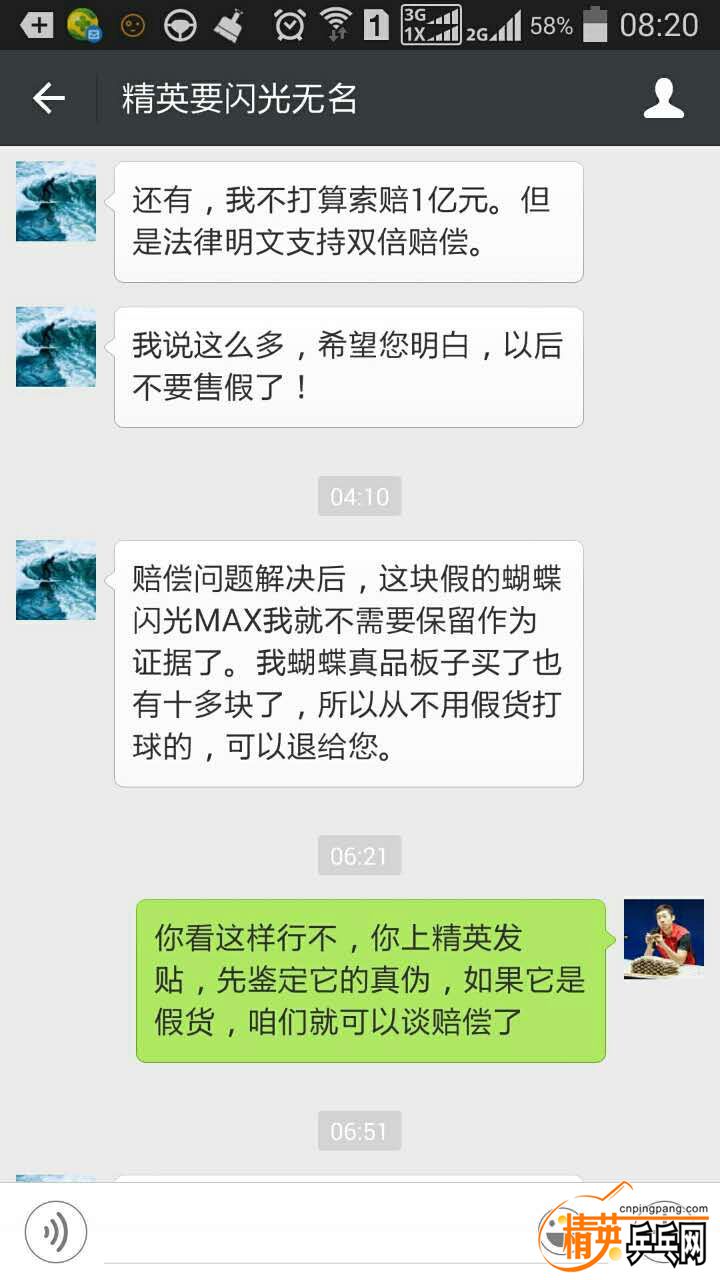
Task: Go back from the chat with 精英要闪光无名
Action: click(x=48, y=98)
